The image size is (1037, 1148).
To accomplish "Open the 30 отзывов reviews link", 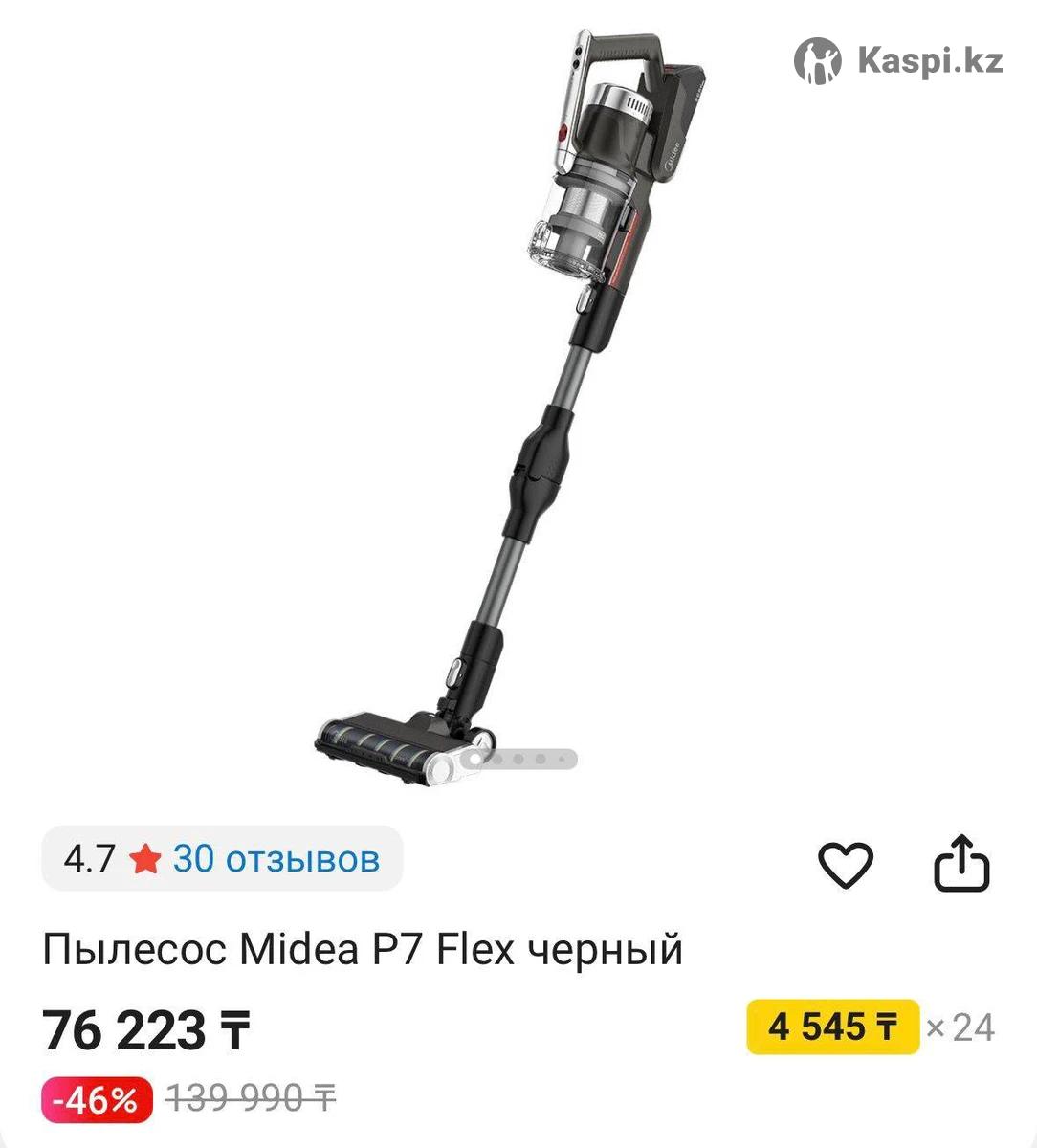I will click(x=276, y=859).
